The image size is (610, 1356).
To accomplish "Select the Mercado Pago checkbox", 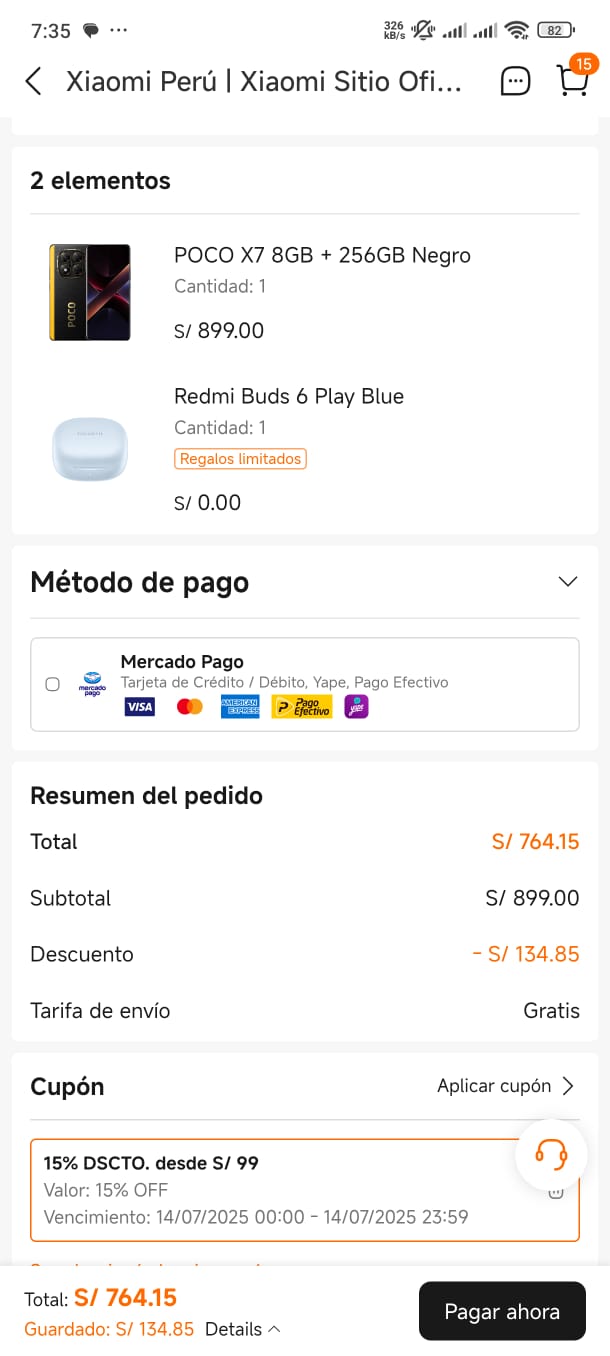I will pos(53,684).
